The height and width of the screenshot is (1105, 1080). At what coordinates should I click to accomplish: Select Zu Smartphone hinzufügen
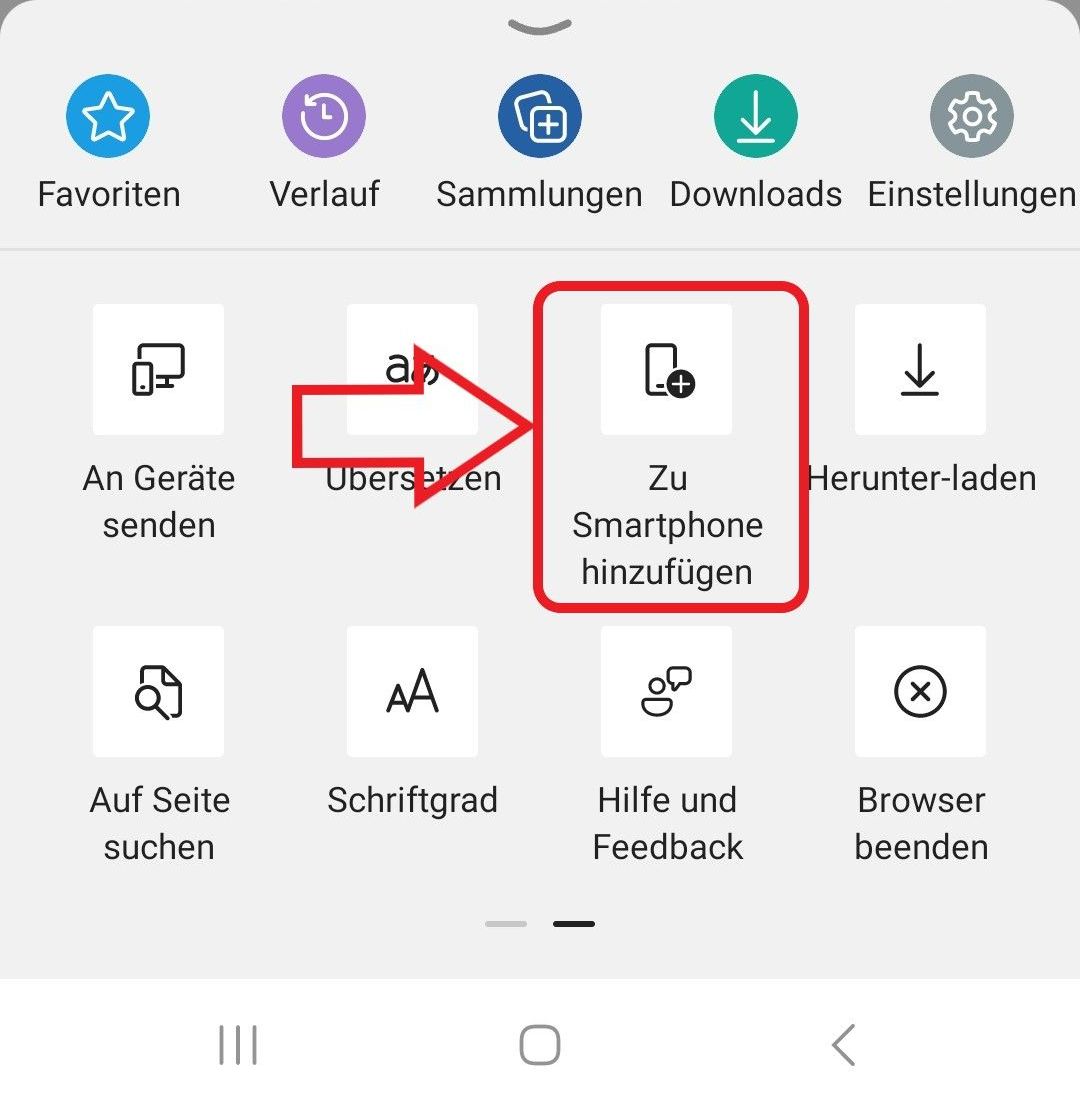pos(667,370)
